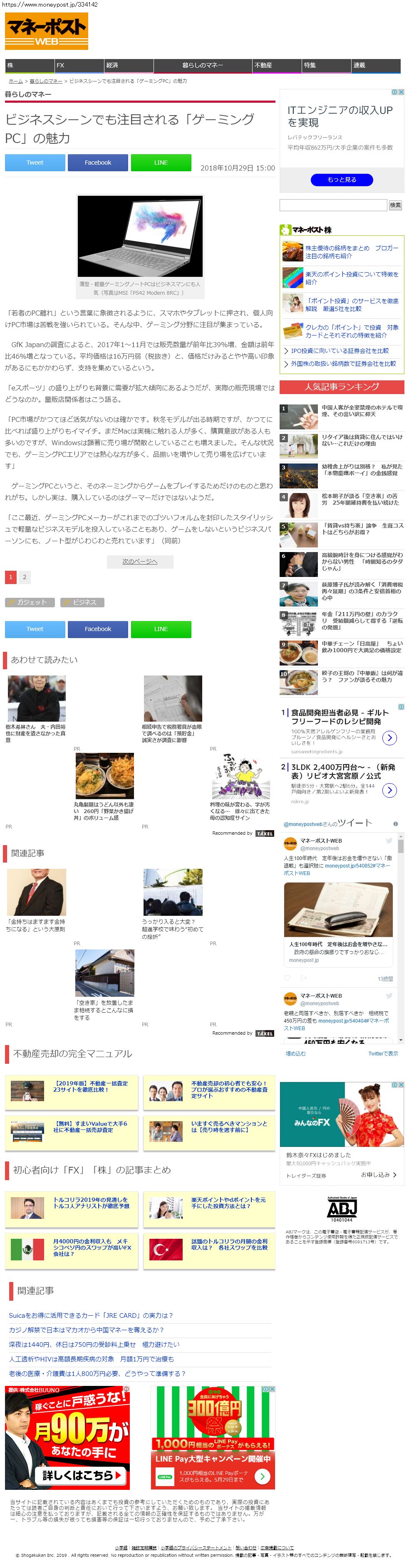Read Suica JRE CARD related article

click(x=91, y=1315)
